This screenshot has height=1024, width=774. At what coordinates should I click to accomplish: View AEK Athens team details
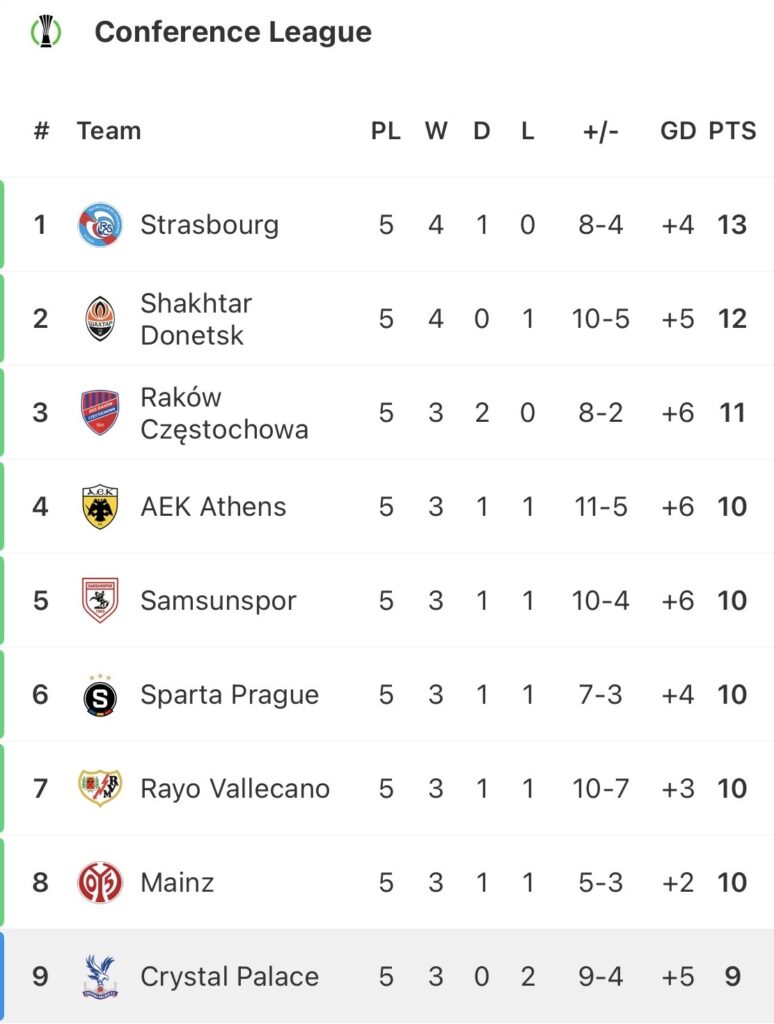(213, 507)
